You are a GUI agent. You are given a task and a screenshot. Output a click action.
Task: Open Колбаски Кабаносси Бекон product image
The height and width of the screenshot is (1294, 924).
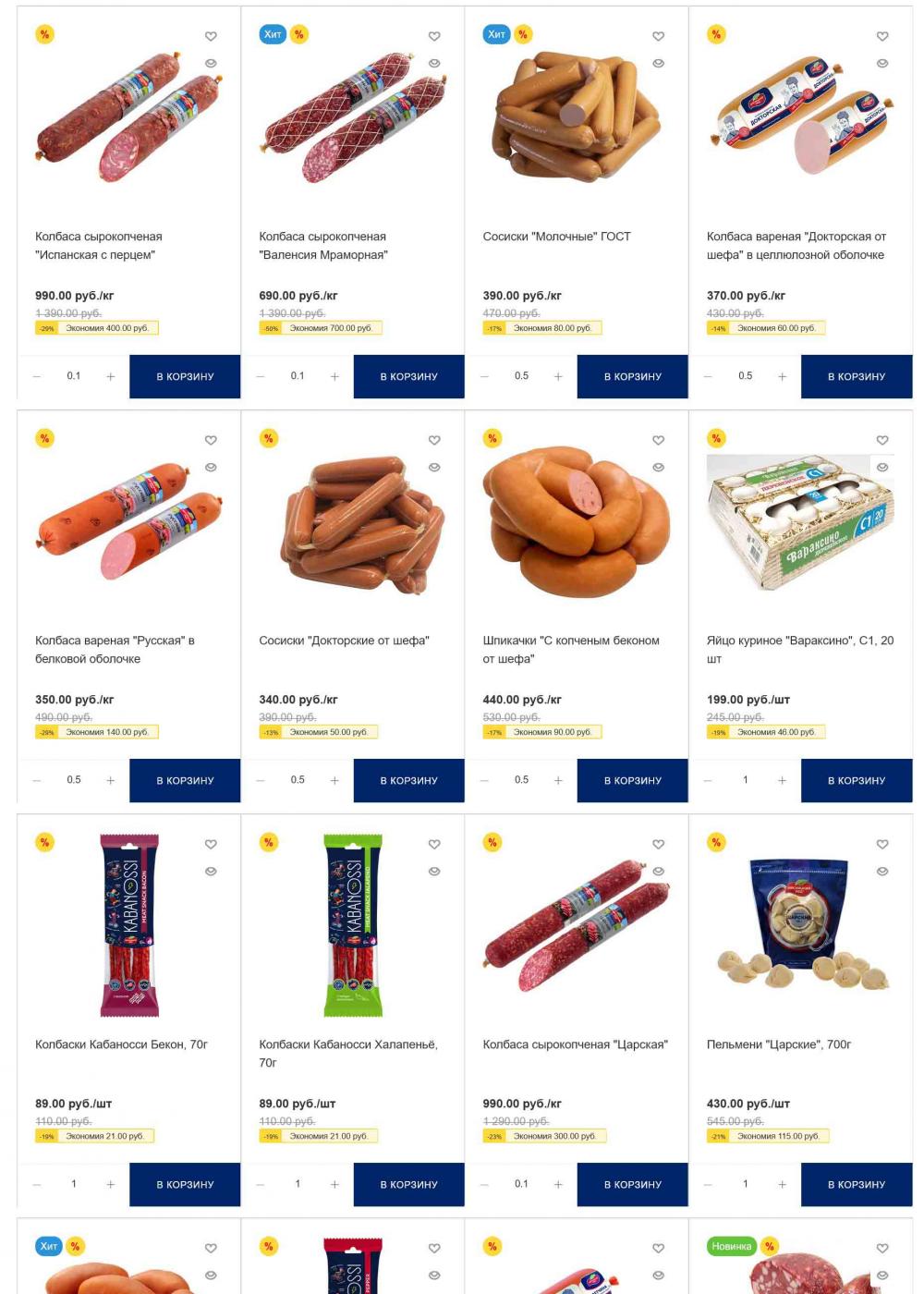(129, 924)
